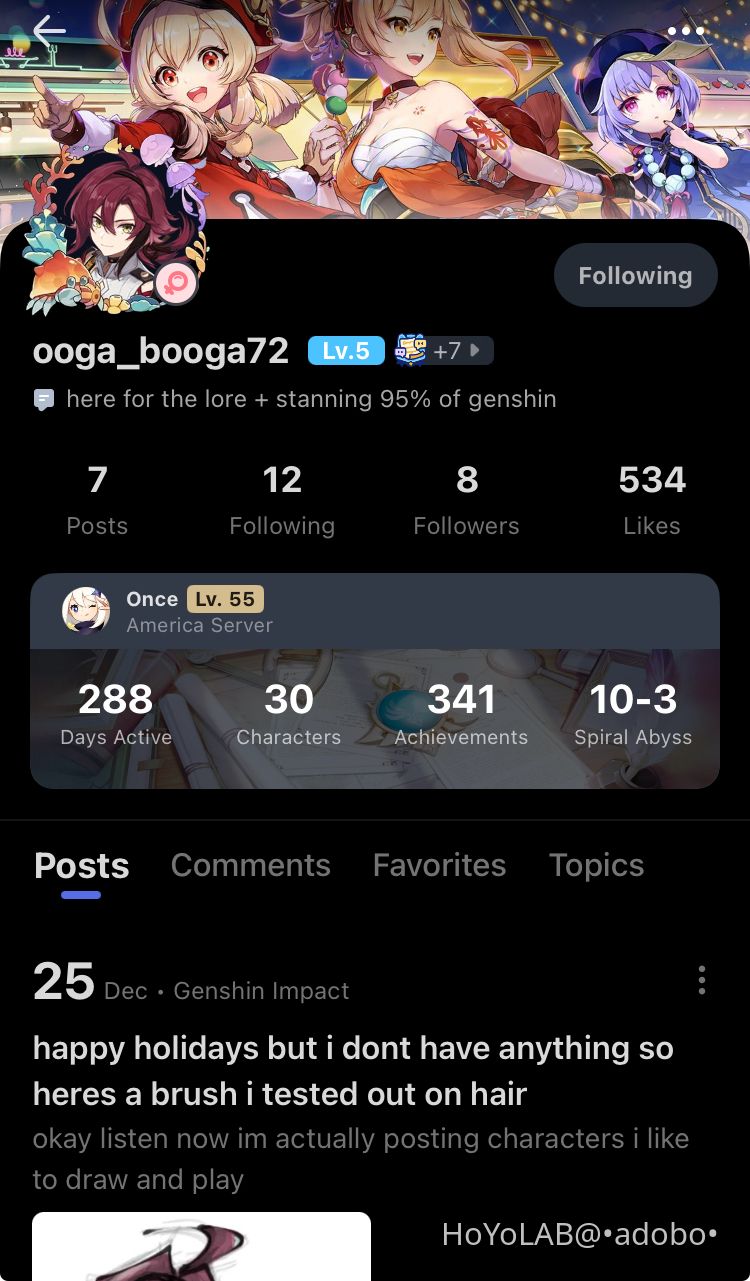Switch to the Favorites tab
The width and height of the screenshot is (750, 1281).
pos(439,865)
